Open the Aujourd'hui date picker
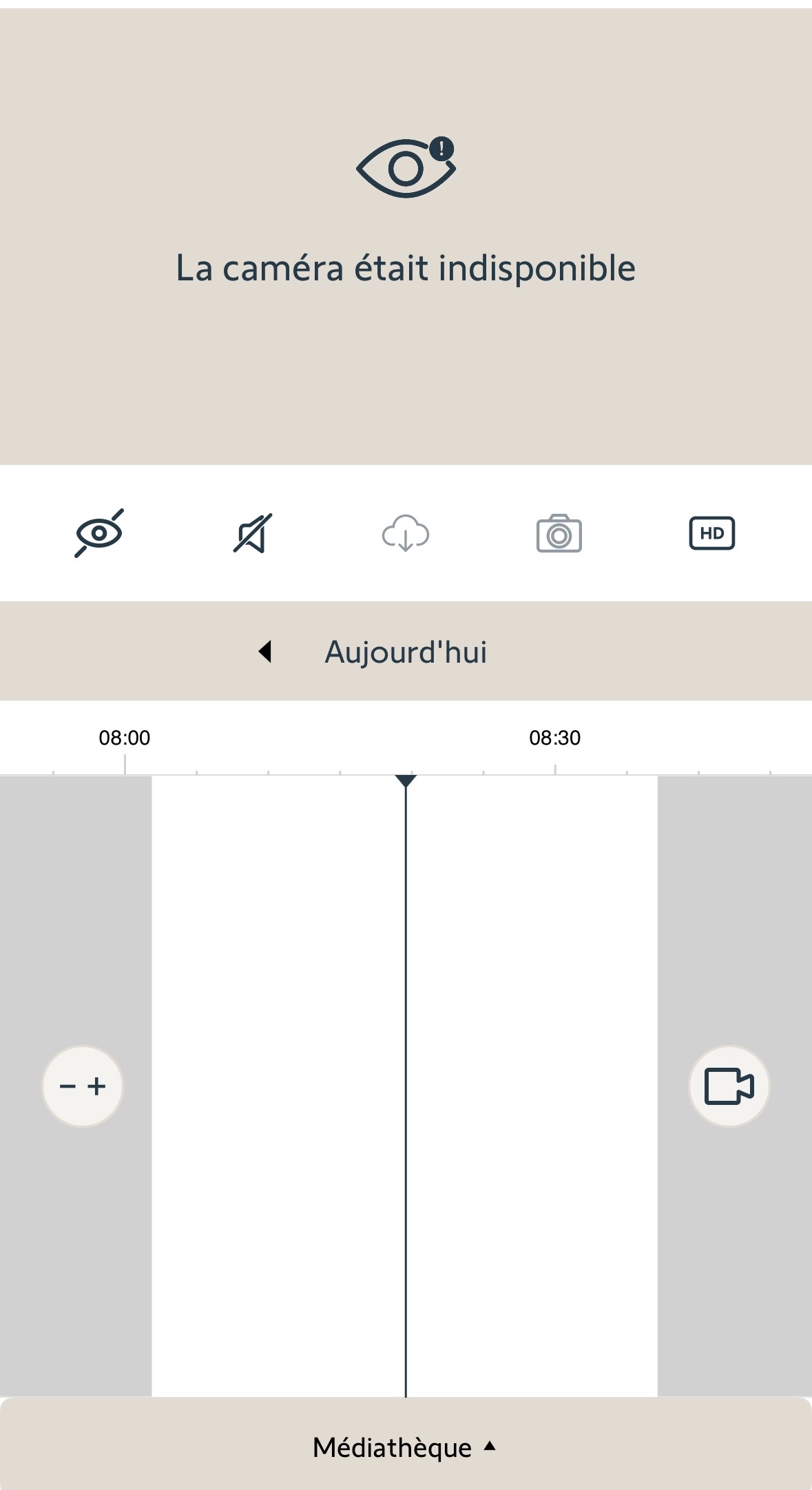 (406, 652)
